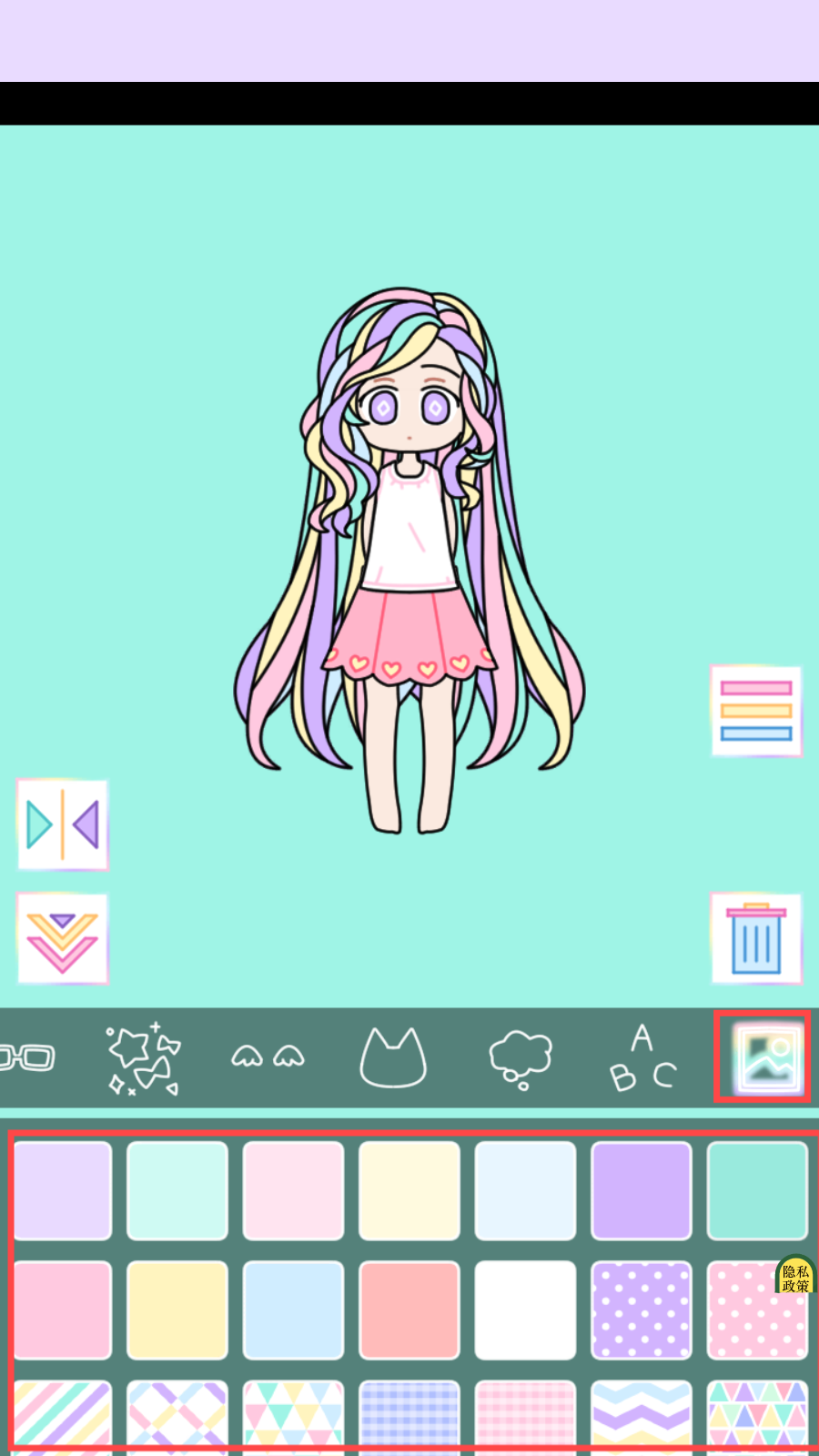The height and width of the screenshot is (1456, 819).
Task: Collapse the panel with the down-chevron button
Action: (x=63, y=939)
